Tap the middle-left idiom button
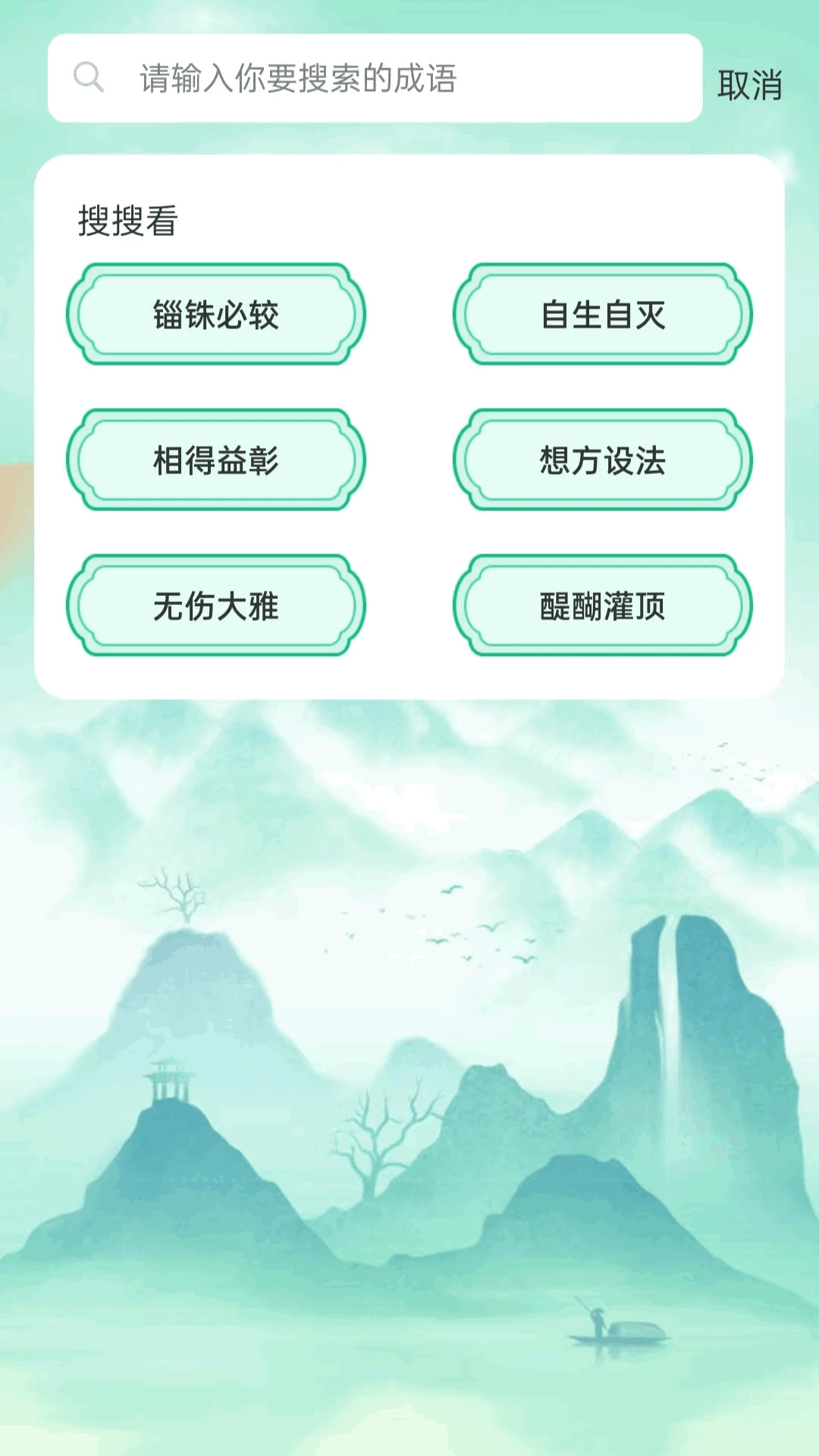 [216, 460]
